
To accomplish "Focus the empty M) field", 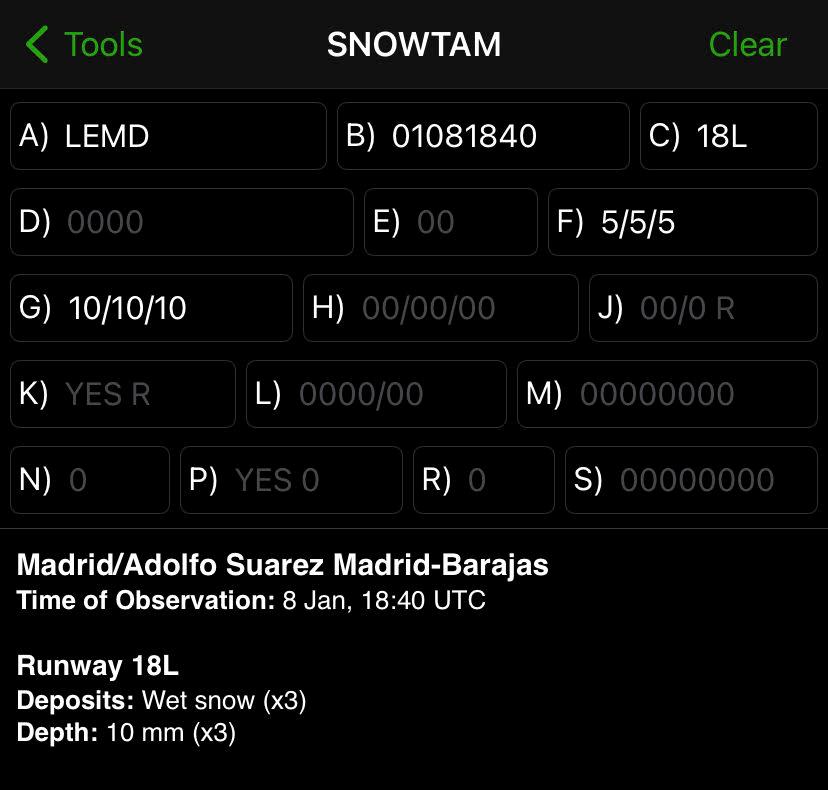I will [667, 394].
